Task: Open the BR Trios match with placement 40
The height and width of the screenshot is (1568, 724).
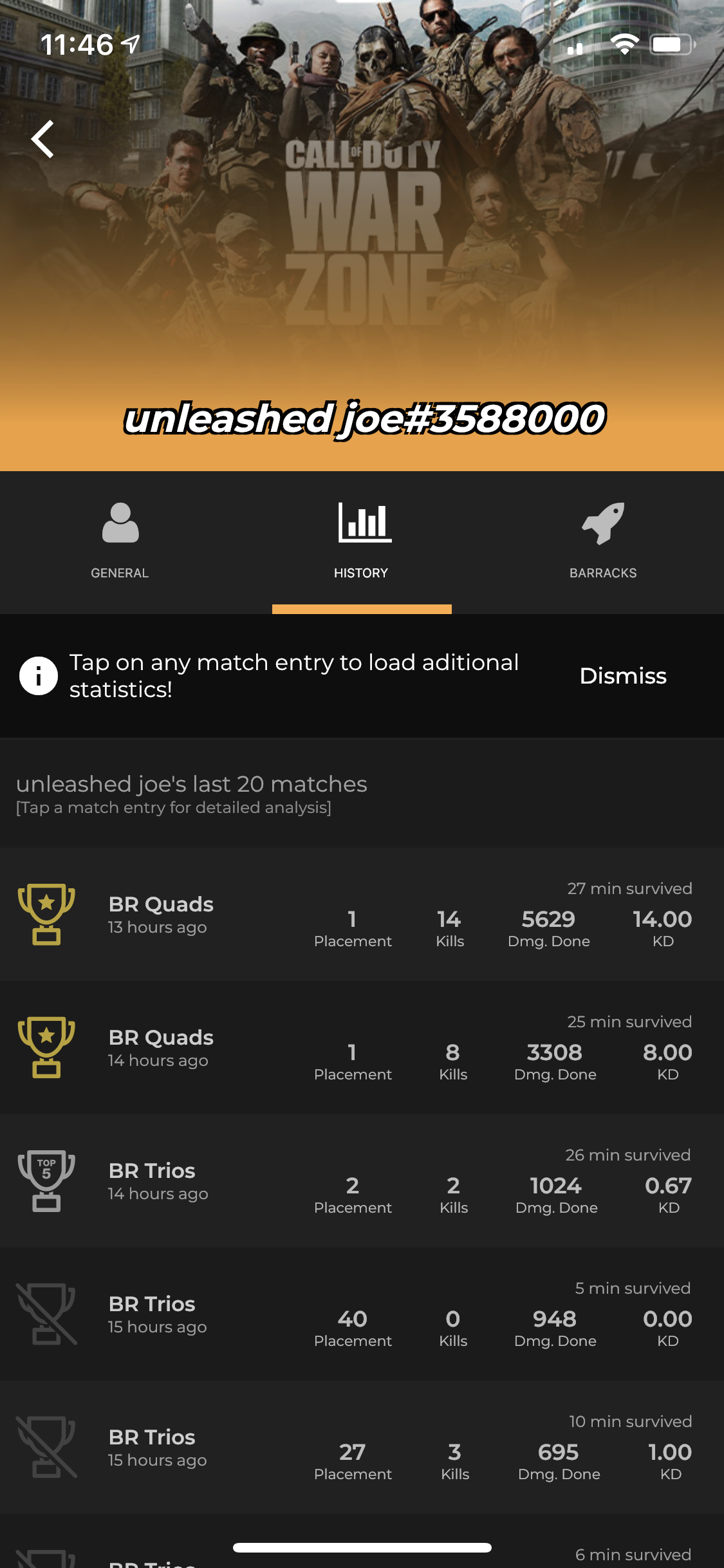Action: click(x=362, y=1314)
